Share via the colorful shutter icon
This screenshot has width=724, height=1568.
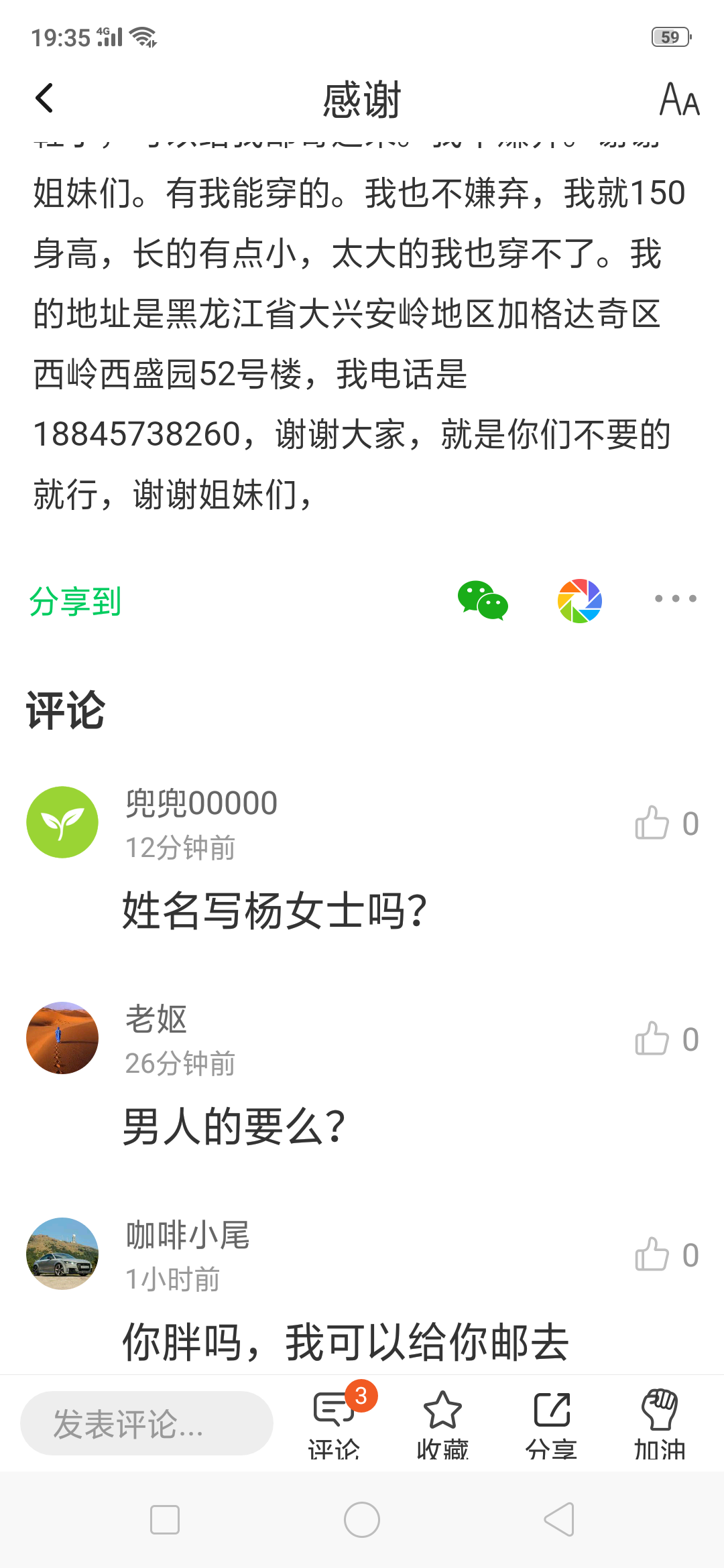pyautogui.click(x=579, y=600)
